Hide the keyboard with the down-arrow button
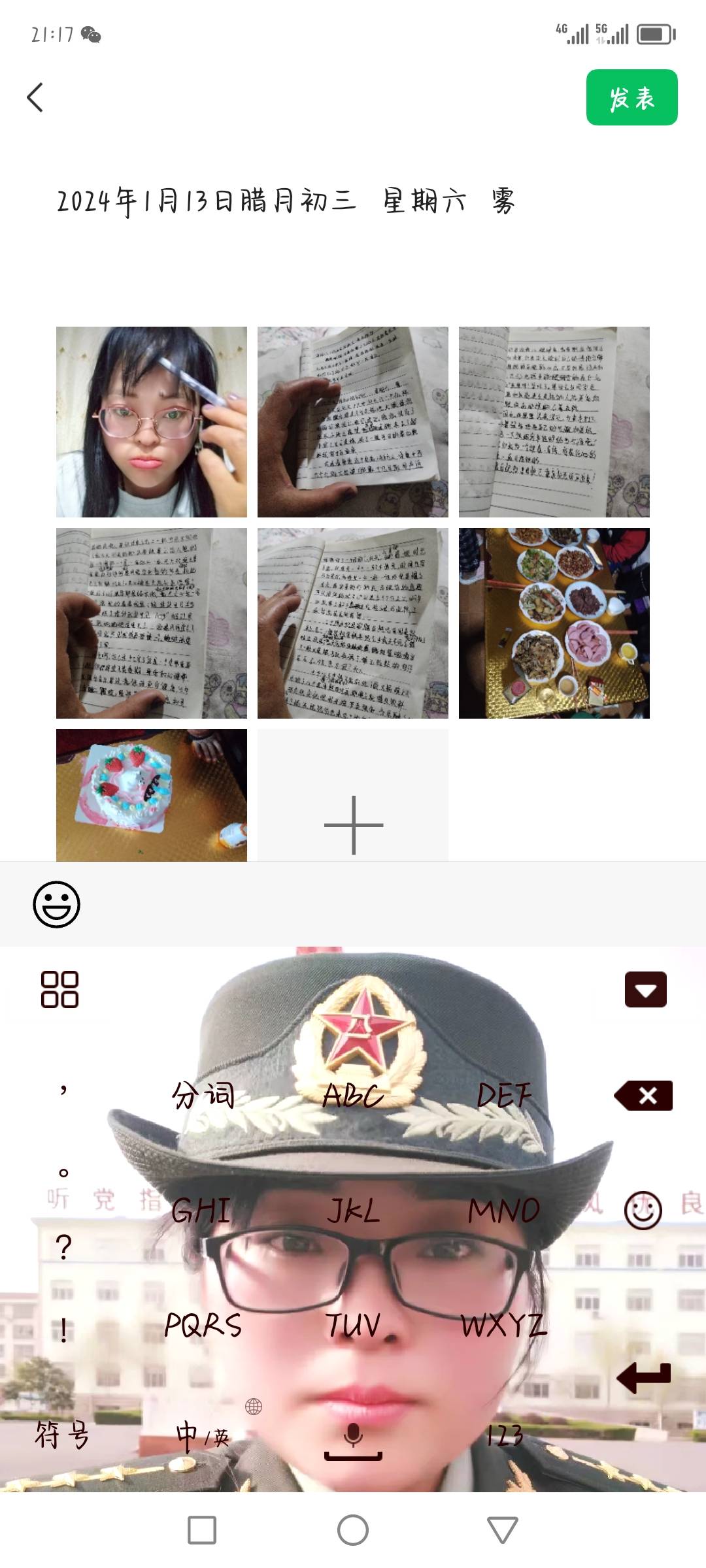Viewport: 706px width, 1568px height. point(645,989)
